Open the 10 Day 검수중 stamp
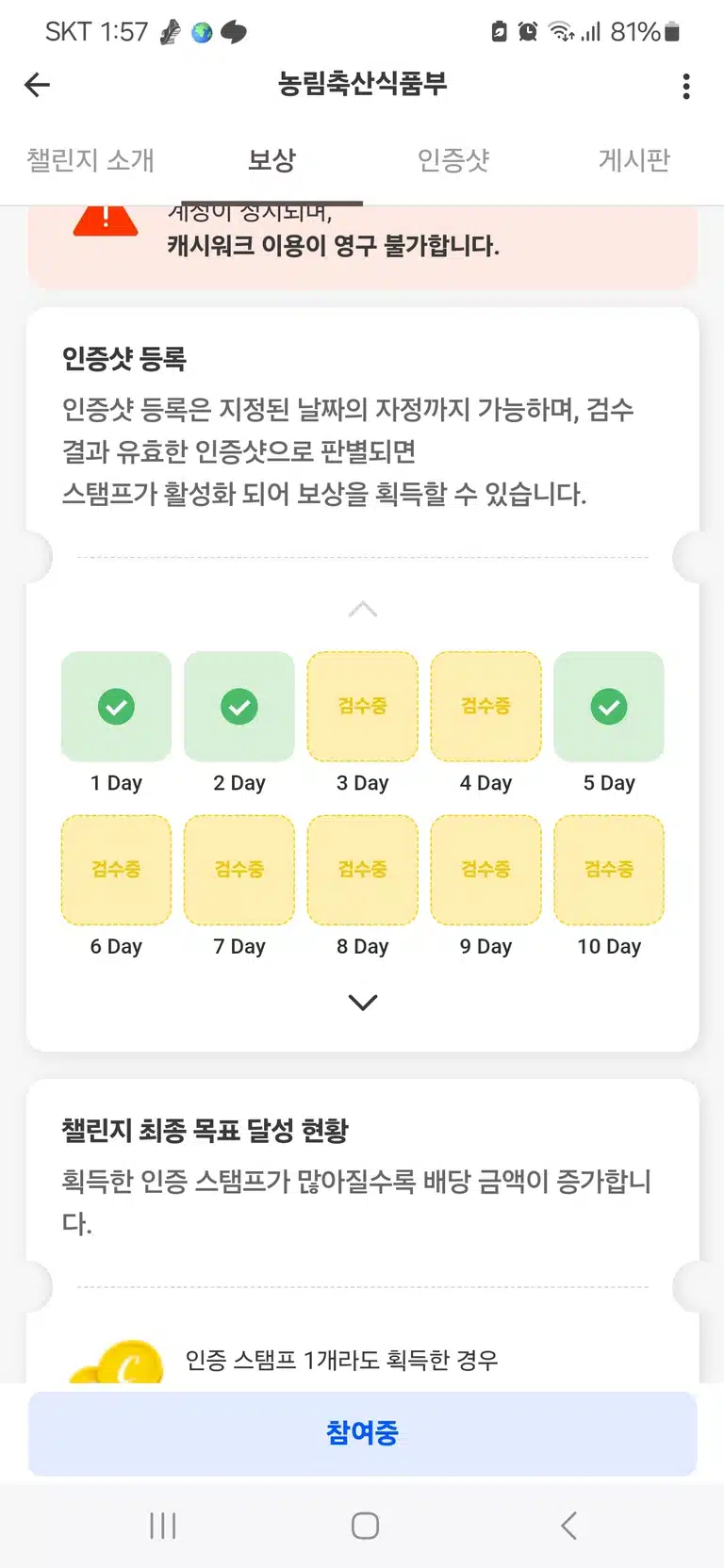Screen dimensions: 724x1568 [609, 870]
